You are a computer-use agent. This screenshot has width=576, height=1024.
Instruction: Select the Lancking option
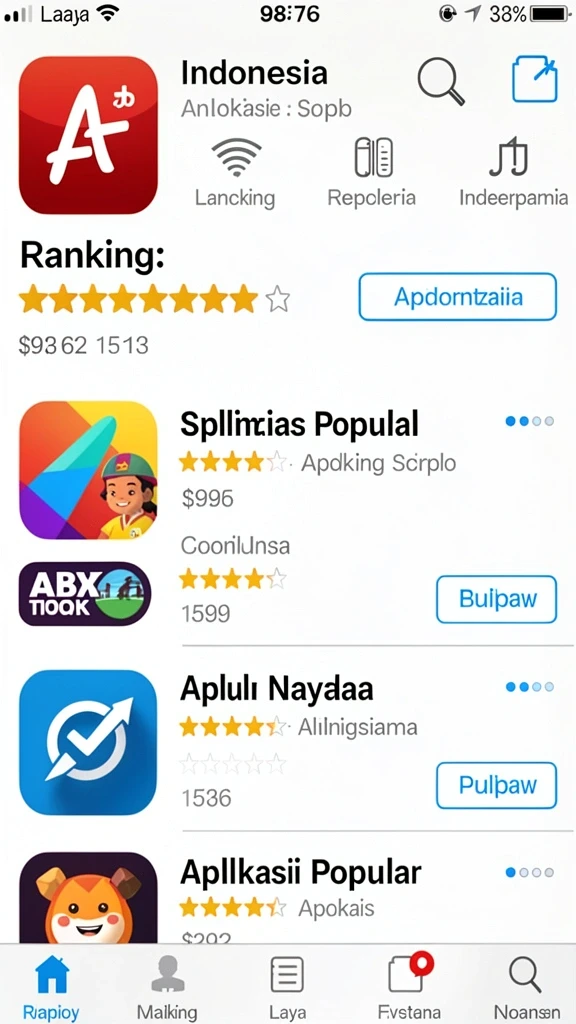click(x=235, y=172)
